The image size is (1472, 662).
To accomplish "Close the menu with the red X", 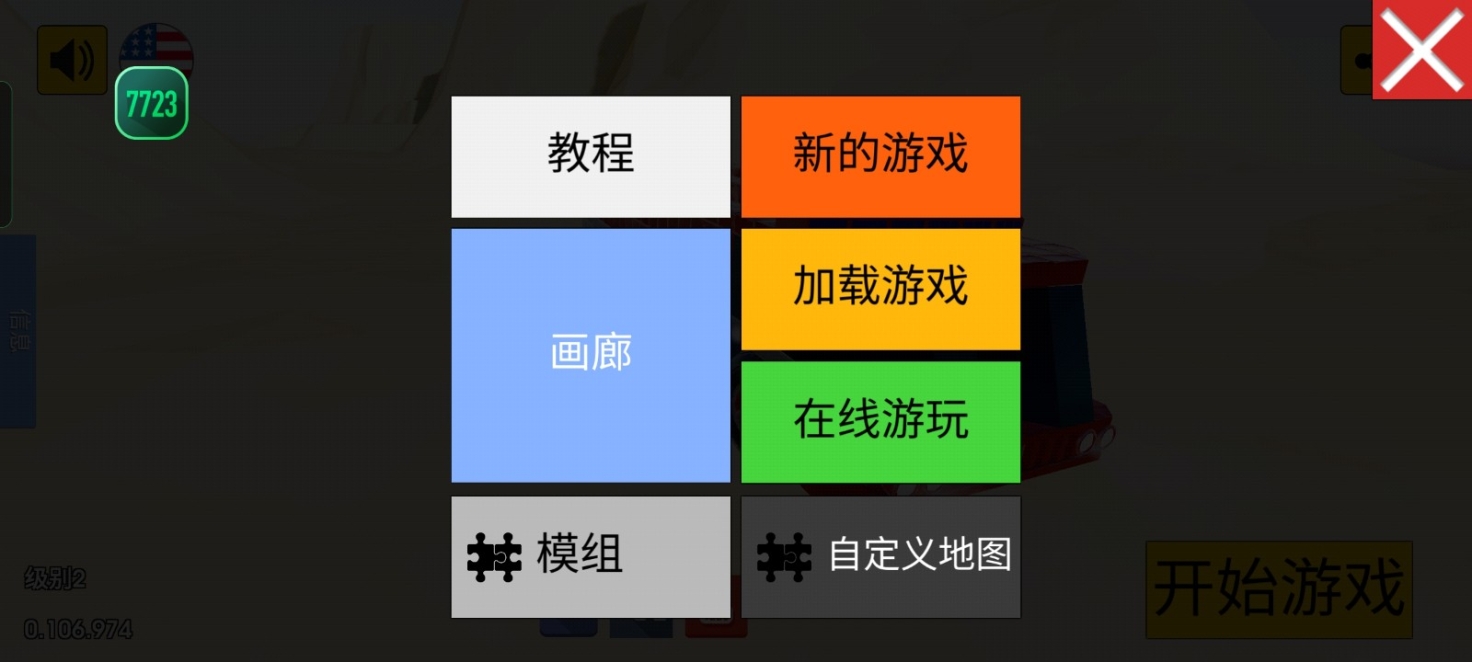I will pyautogui.click(x=1421, y=50).
